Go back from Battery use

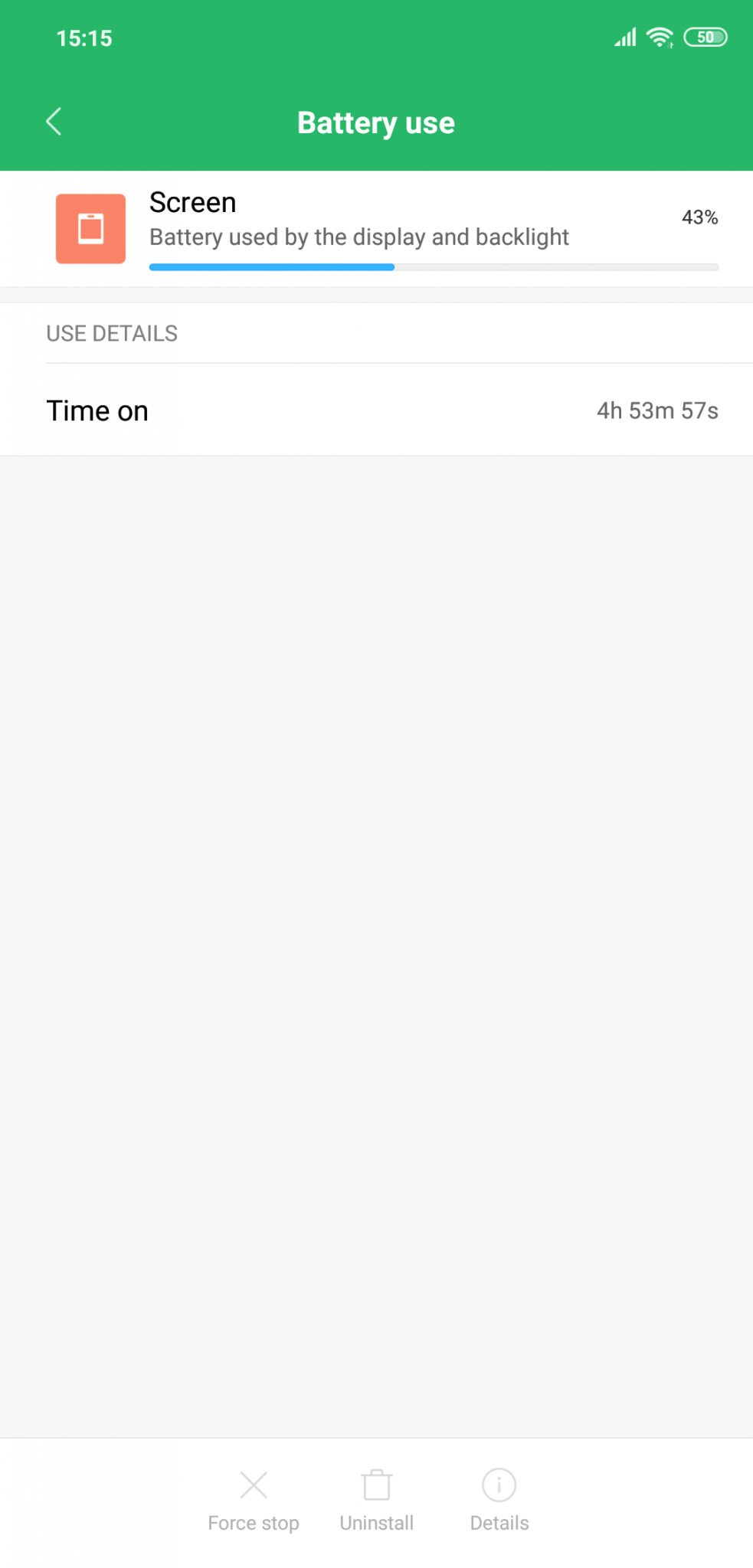[54, 122]
